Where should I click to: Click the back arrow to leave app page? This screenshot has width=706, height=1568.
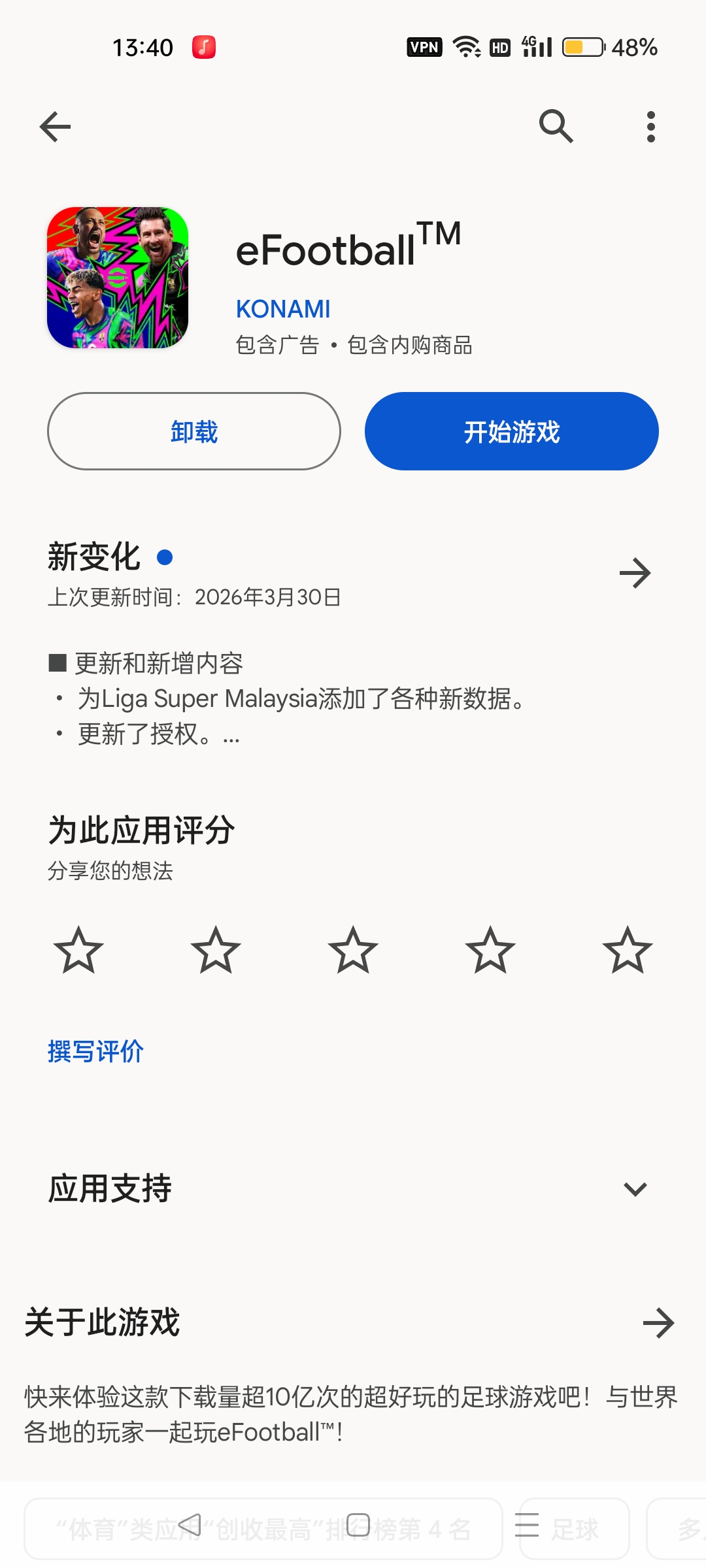55,126
